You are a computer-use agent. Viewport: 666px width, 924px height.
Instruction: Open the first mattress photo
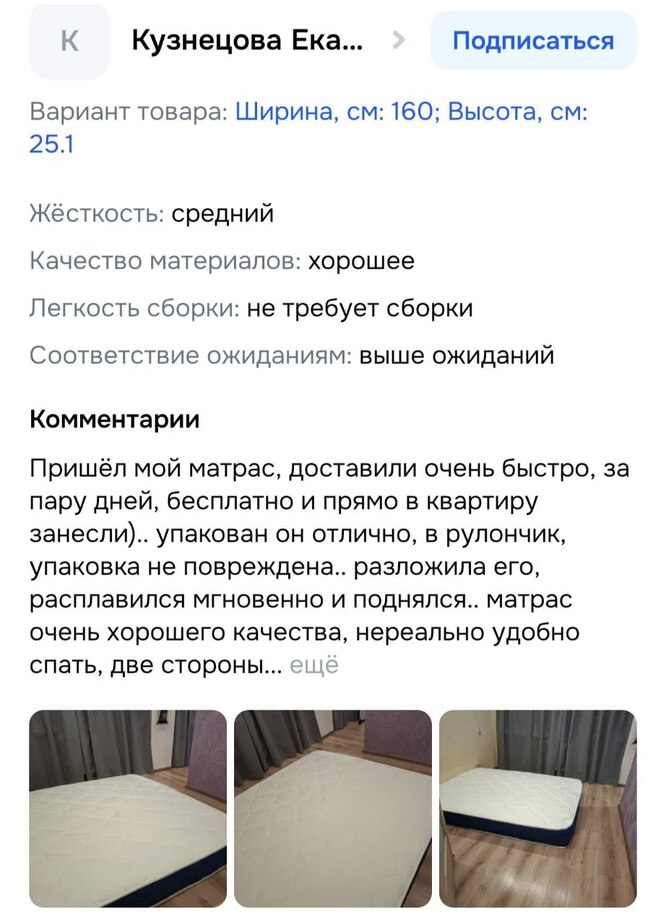128,808
